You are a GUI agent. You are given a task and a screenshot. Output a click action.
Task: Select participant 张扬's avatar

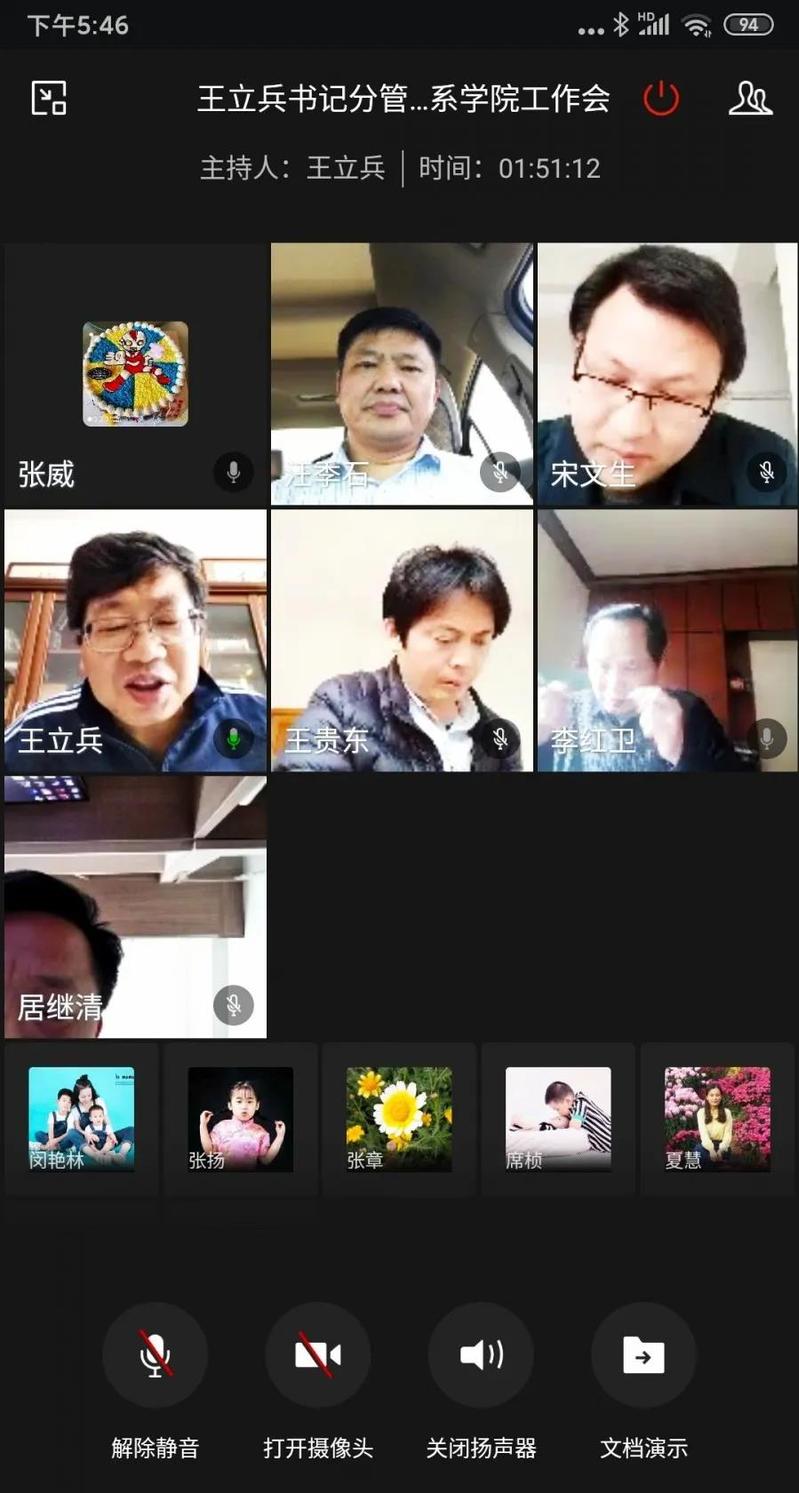(240, 1119)
